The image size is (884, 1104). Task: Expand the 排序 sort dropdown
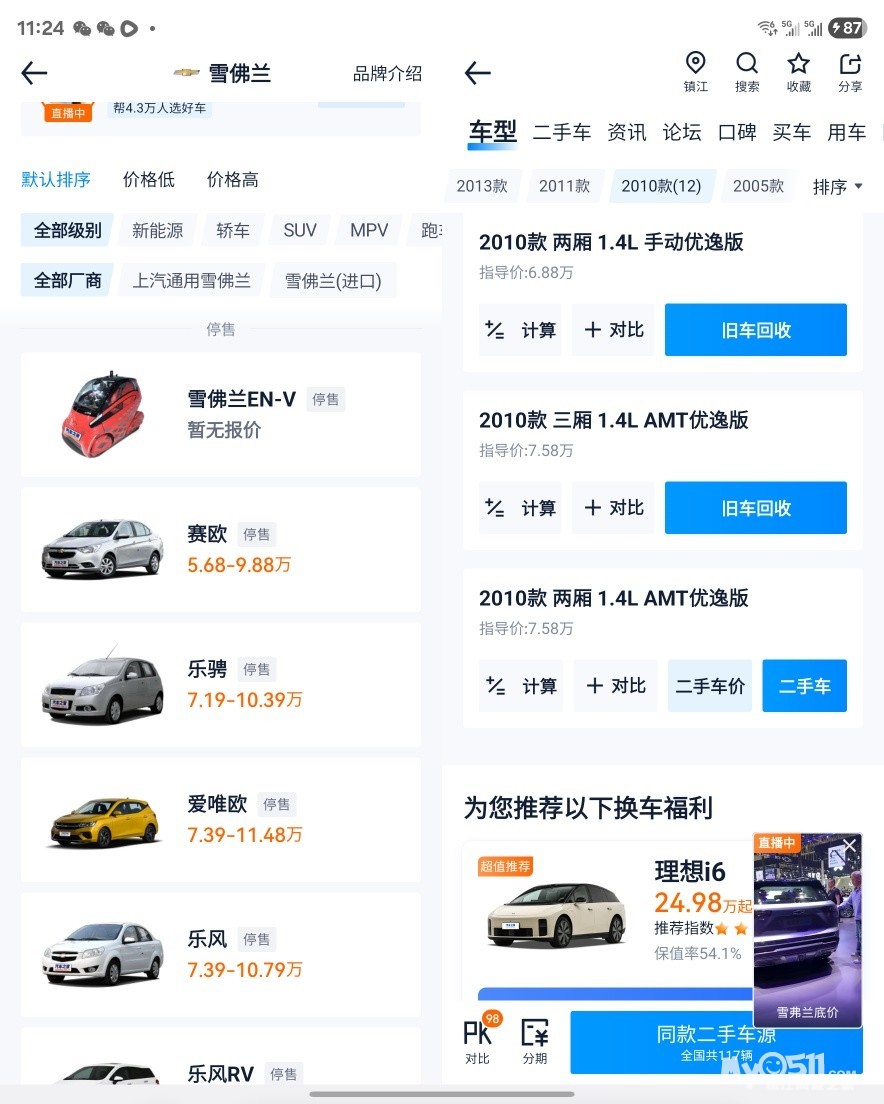[838, 187]
